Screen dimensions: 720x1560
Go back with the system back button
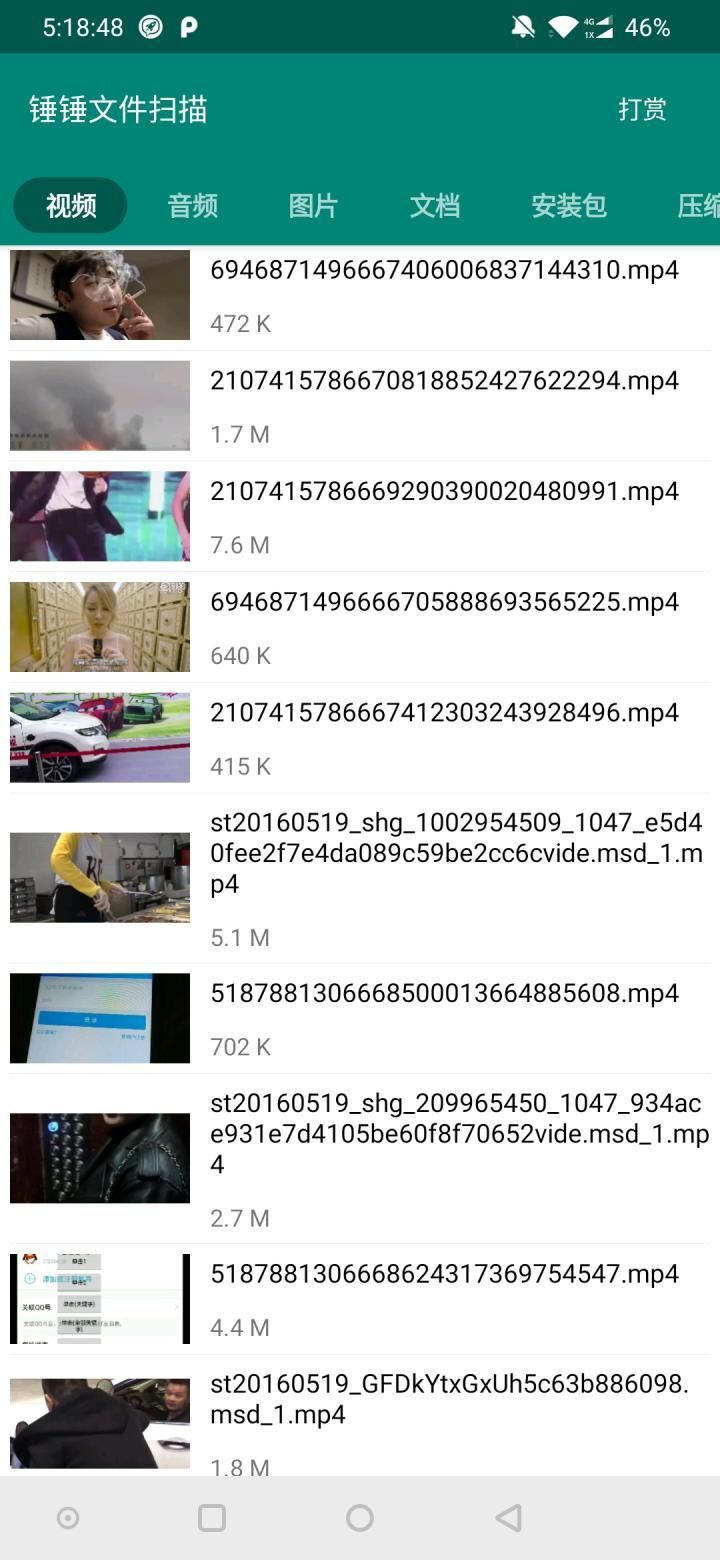508,1518
